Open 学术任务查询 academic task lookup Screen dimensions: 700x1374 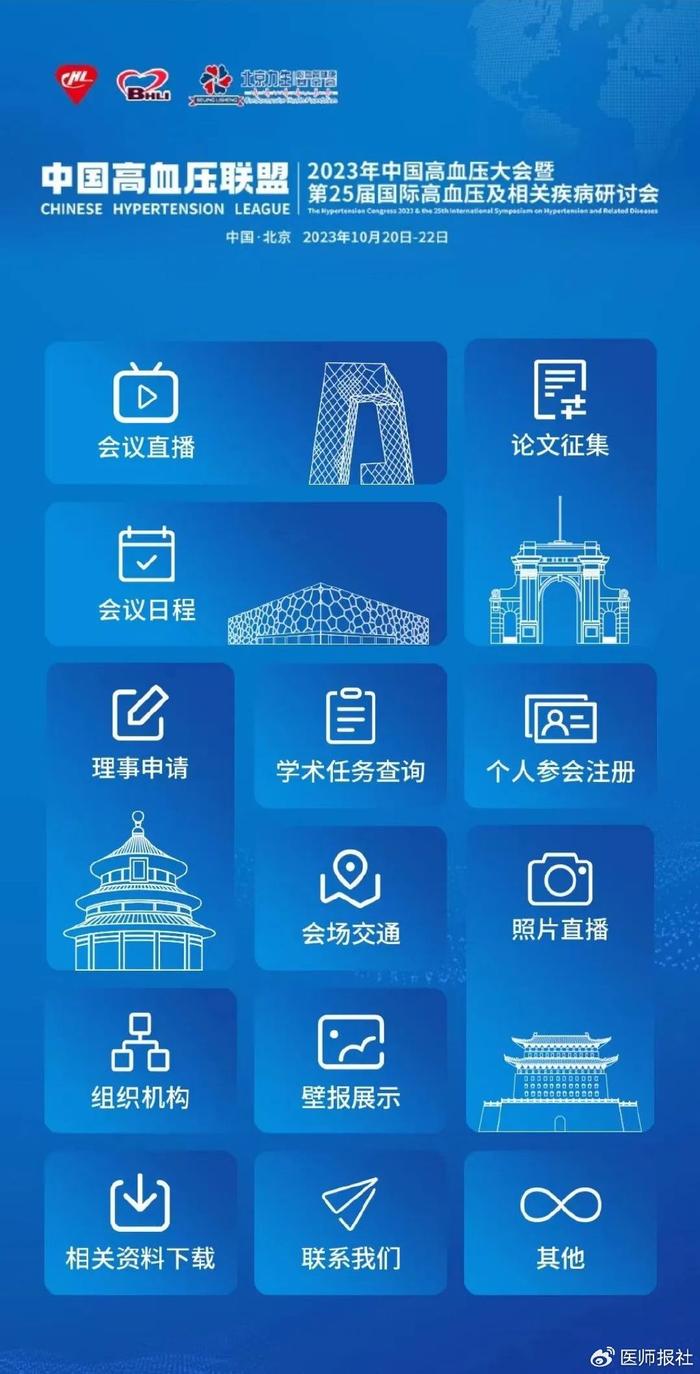[350, 735]
